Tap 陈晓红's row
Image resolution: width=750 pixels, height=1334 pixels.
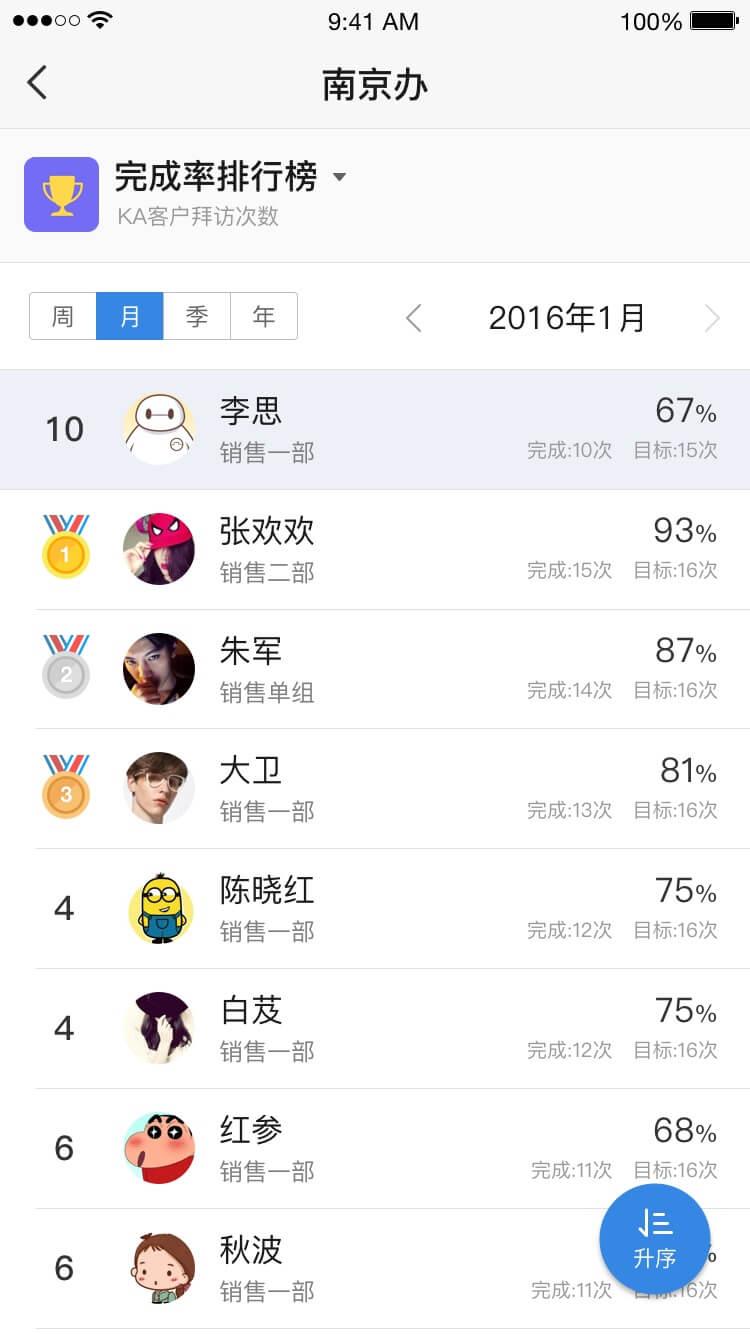pyautogui.click(x=375, y=909)
